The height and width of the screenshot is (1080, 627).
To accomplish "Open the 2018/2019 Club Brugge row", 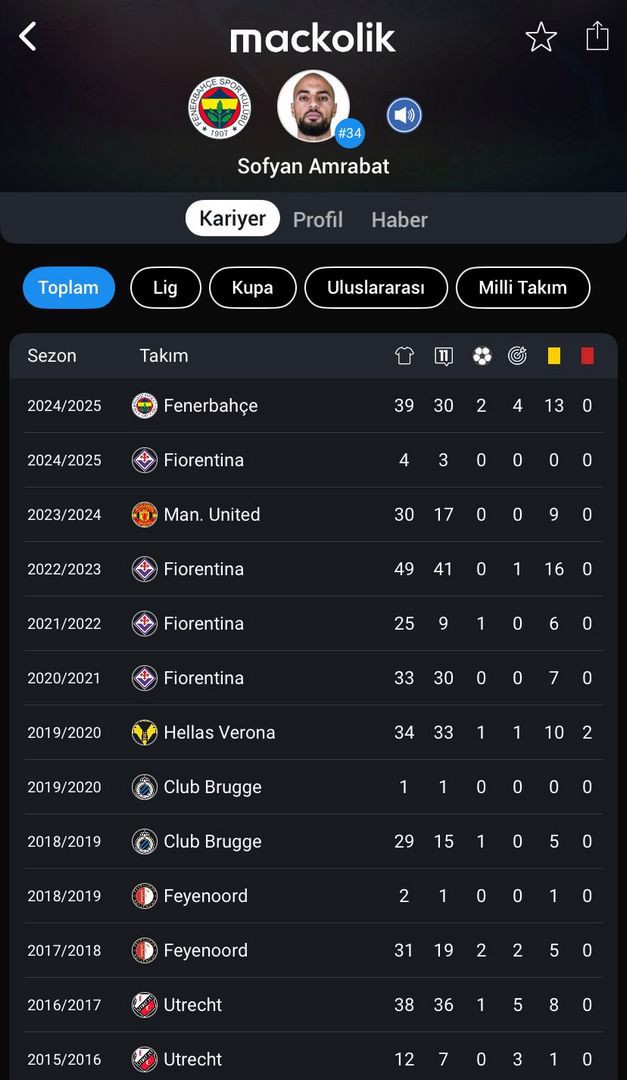I will (x=314, y=841).
